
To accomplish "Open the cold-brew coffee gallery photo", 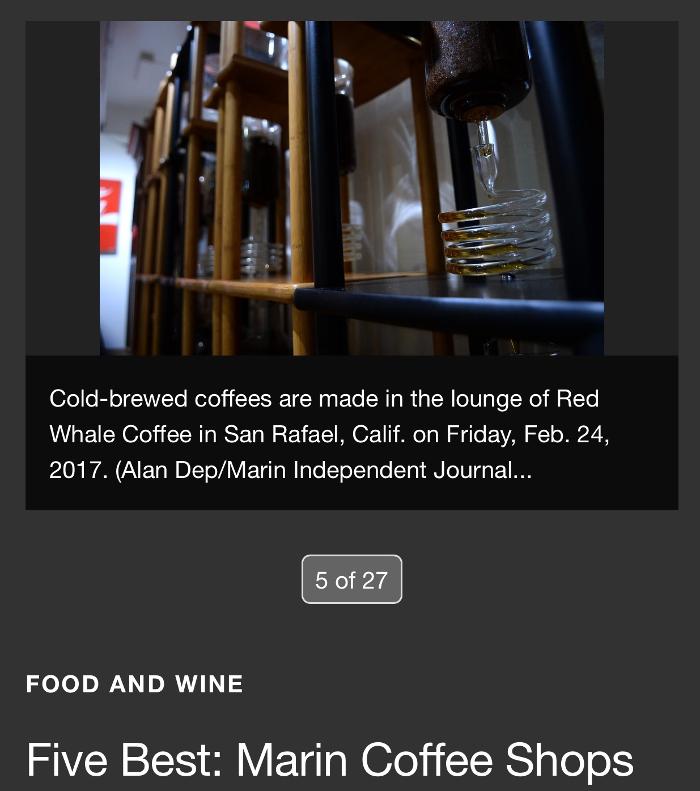I will [x=351, y=188].
